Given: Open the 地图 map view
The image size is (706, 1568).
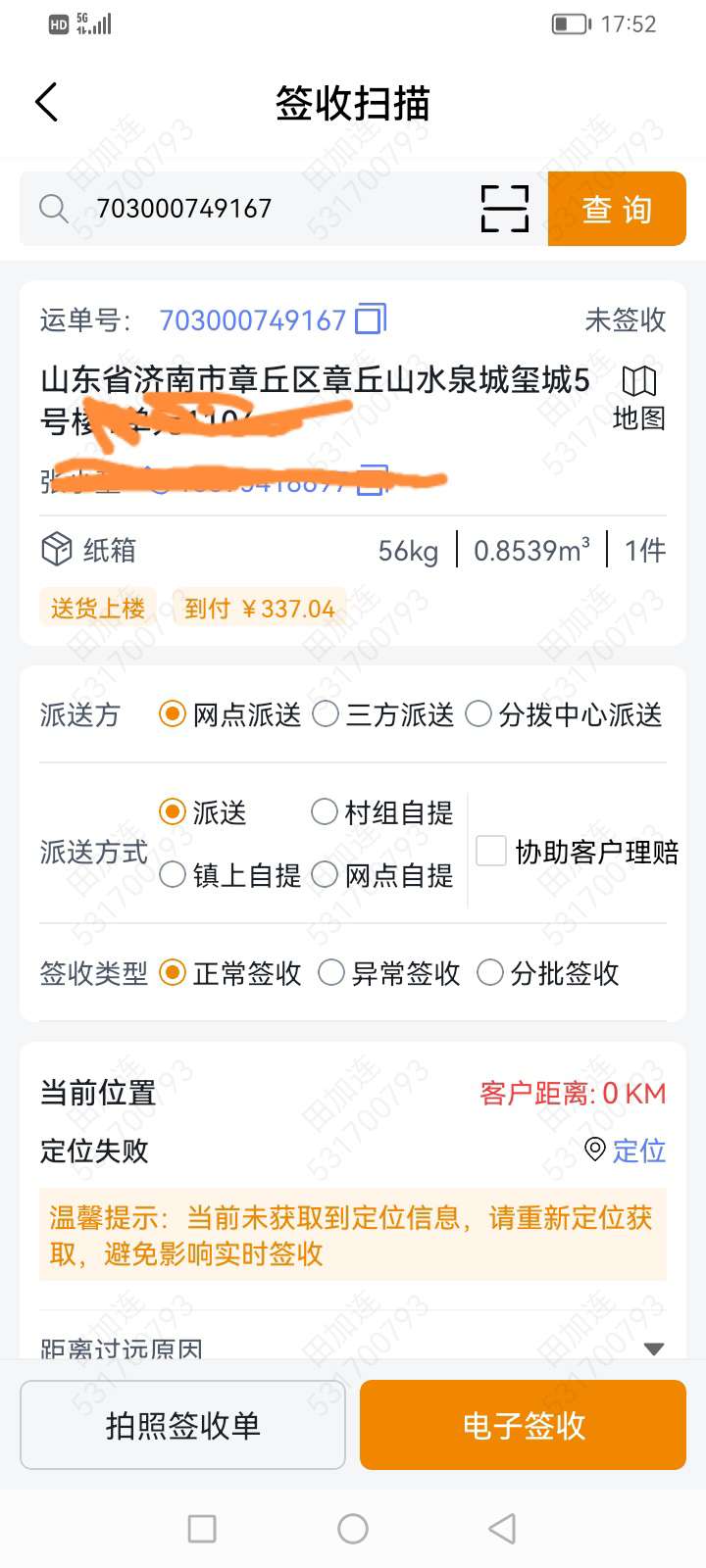Looking at the screenshot, I should tap(638, 398).
